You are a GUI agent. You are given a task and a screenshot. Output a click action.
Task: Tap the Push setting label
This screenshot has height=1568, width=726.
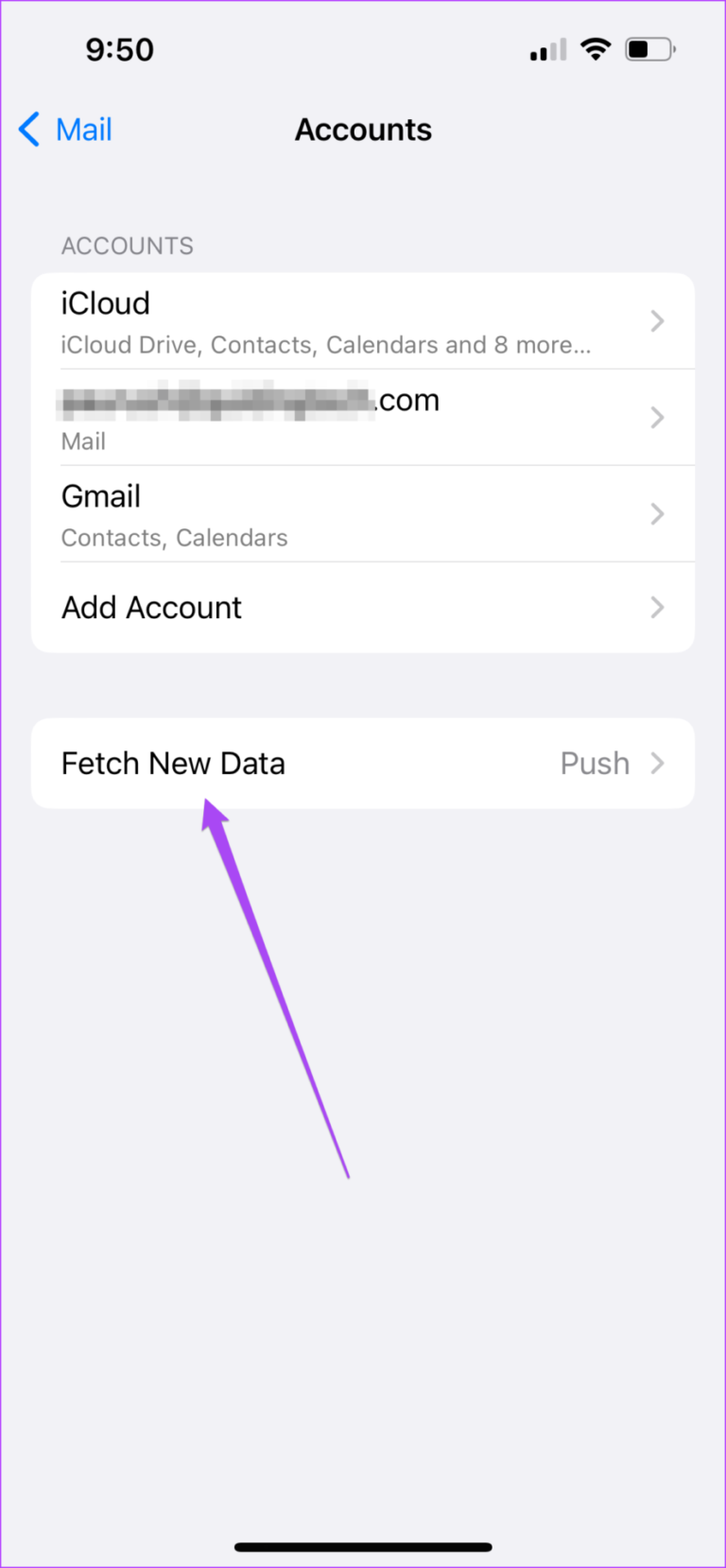pos(595,763)
